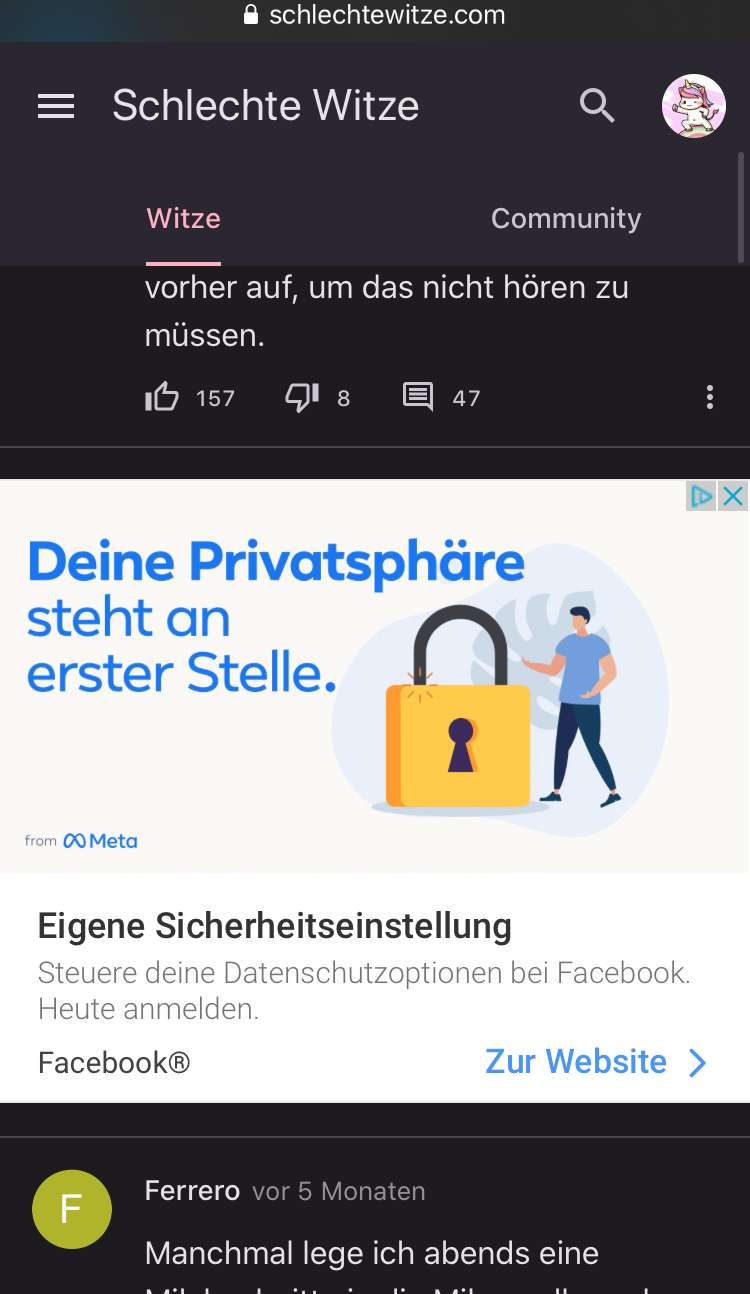Screen dimensions: 750x1294
Task: Open the AdChoices info icon
Action: (x=702, y=496)
